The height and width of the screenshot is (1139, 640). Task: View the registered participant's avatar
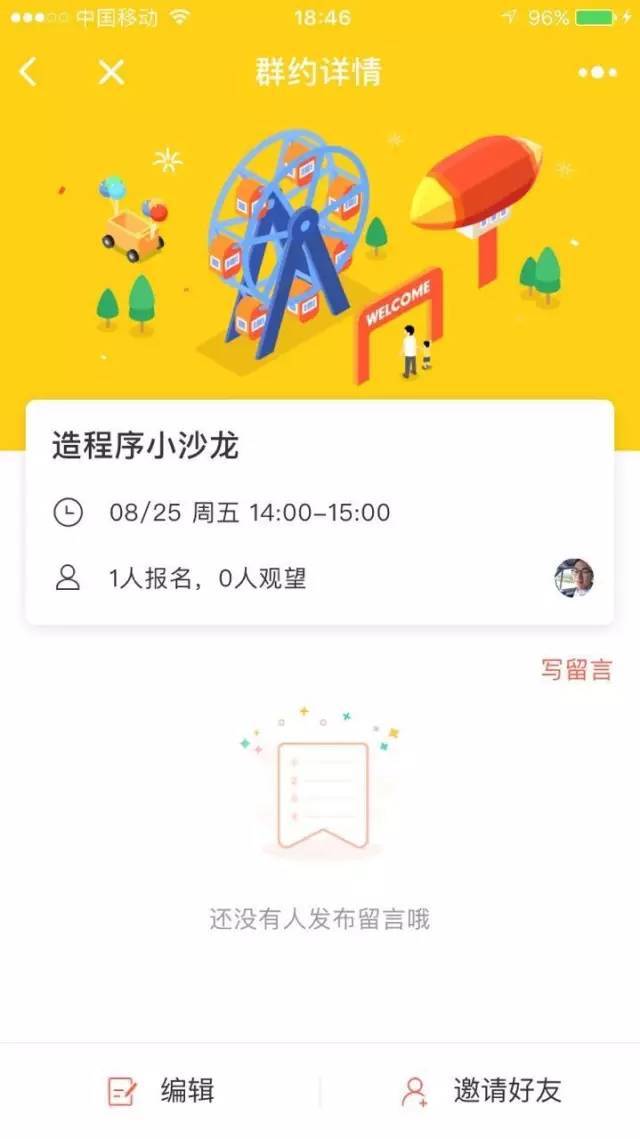tap(574, 578)
